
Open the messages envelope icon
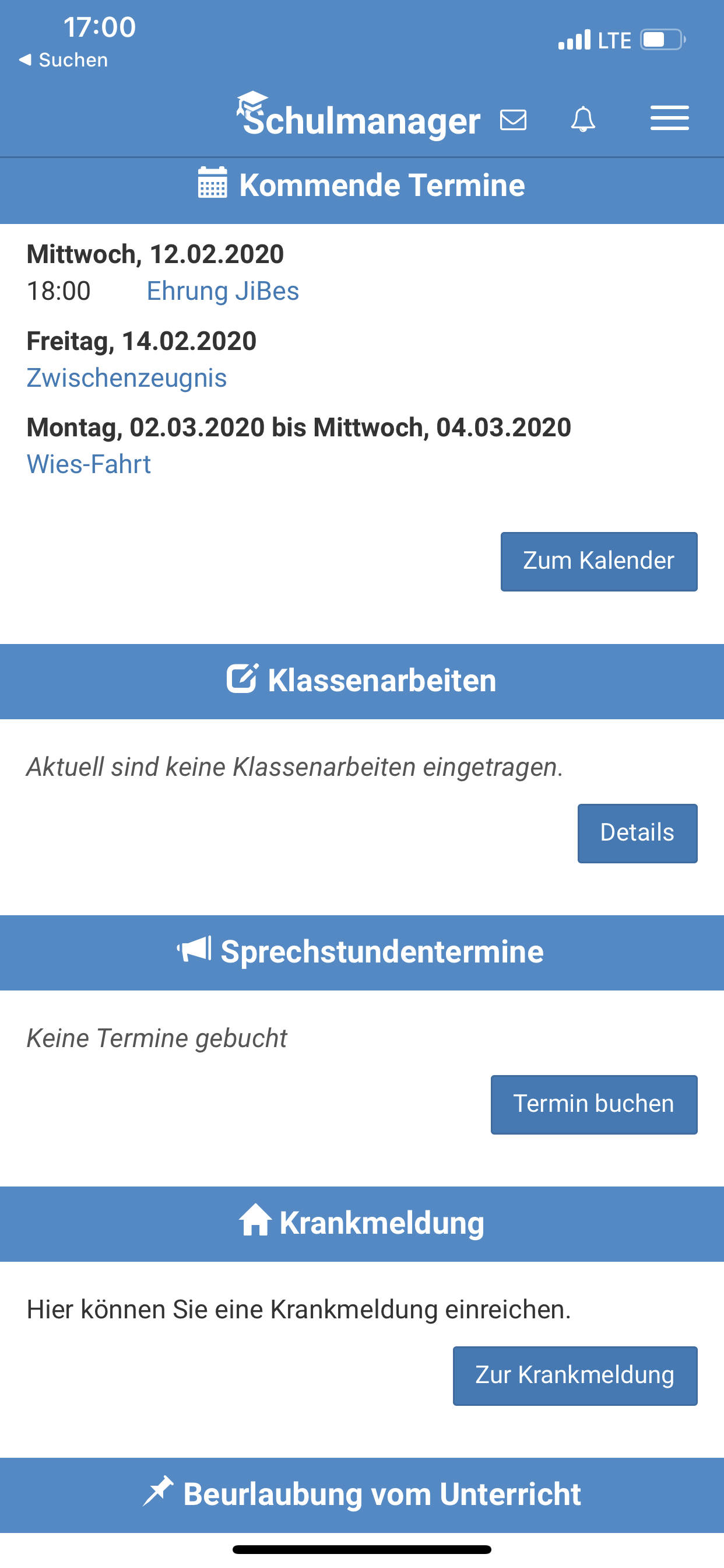(513, 120)
